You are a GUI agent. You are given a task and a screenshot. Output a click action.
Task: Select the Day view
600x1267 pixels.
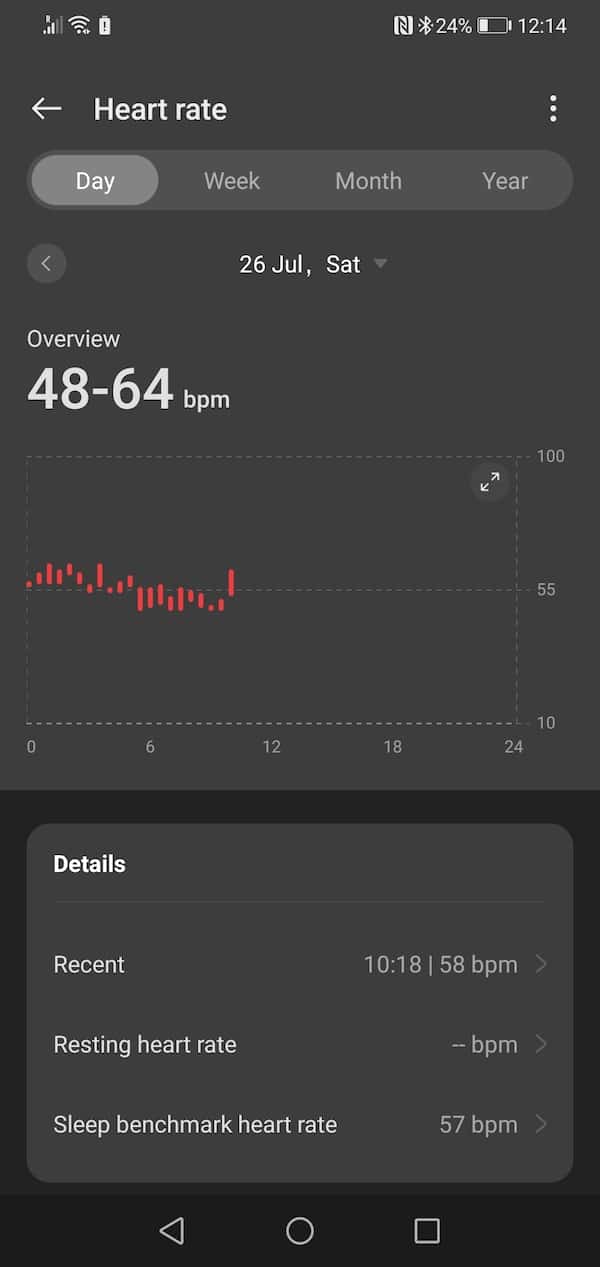(95, 181)
